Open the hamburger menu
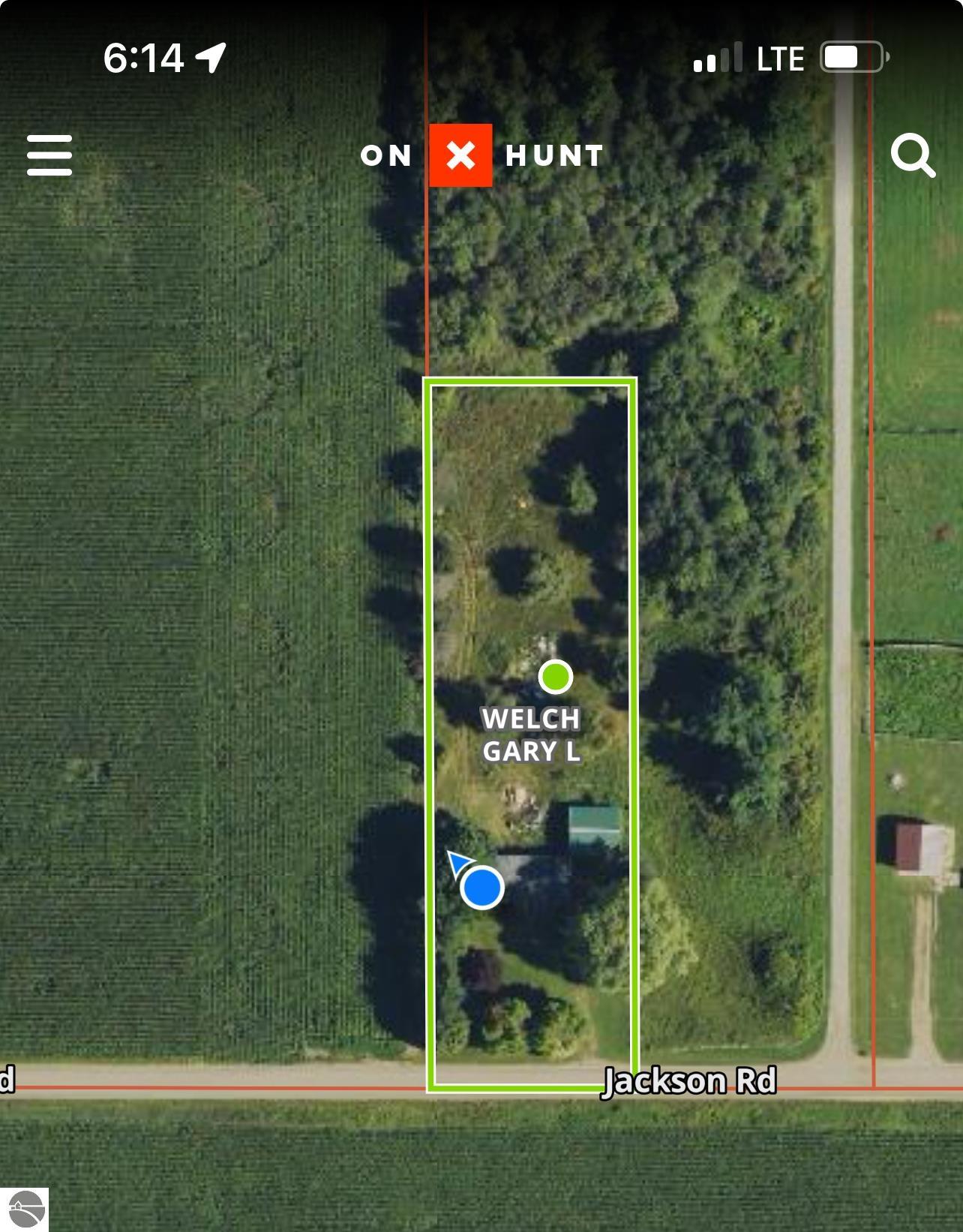Screen dimensions: 963x1232 pyautogui.click(x=49, y=155)
